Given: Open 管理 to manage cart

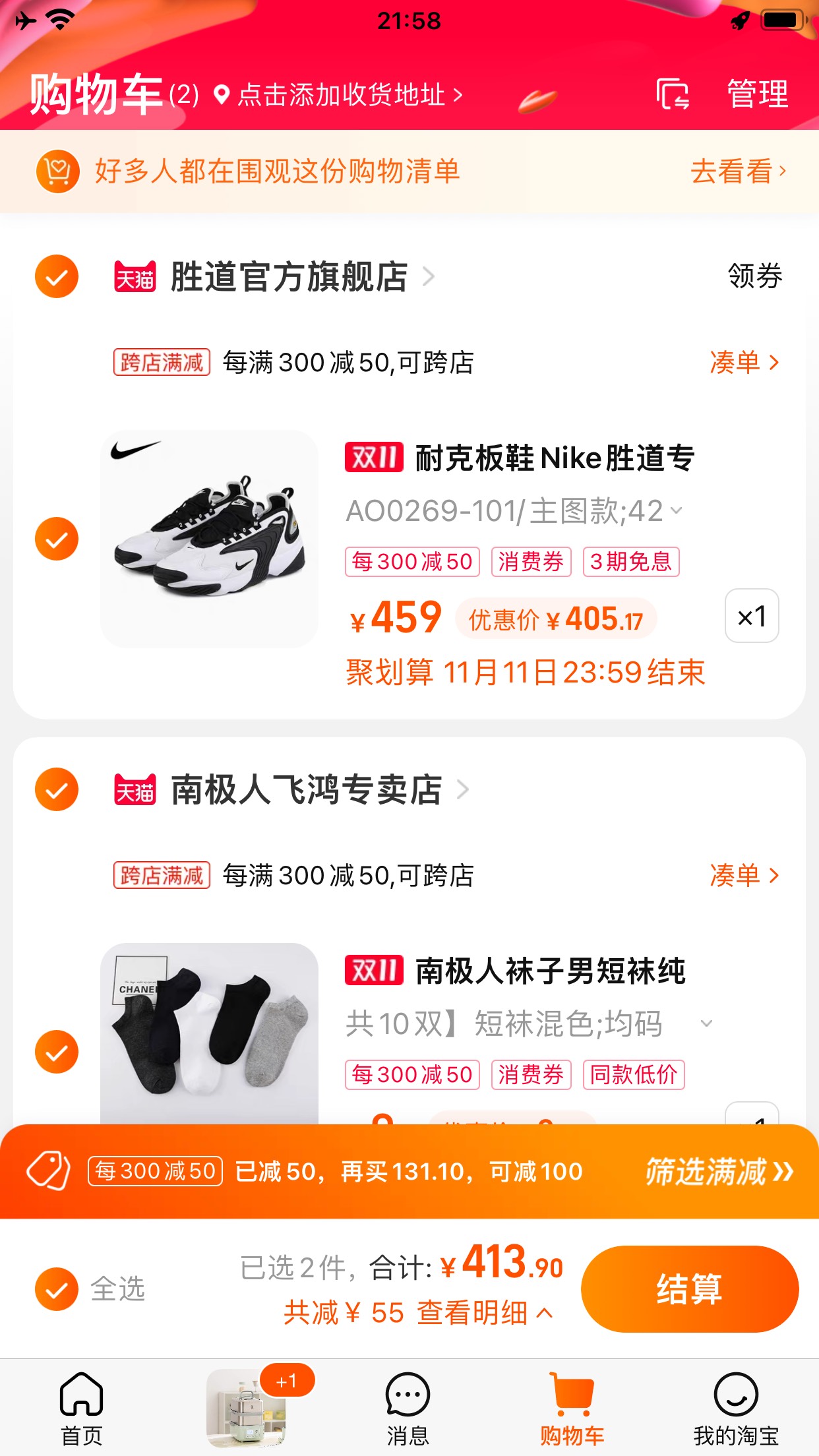Looking at the screenshot, I should pos(757,94).
